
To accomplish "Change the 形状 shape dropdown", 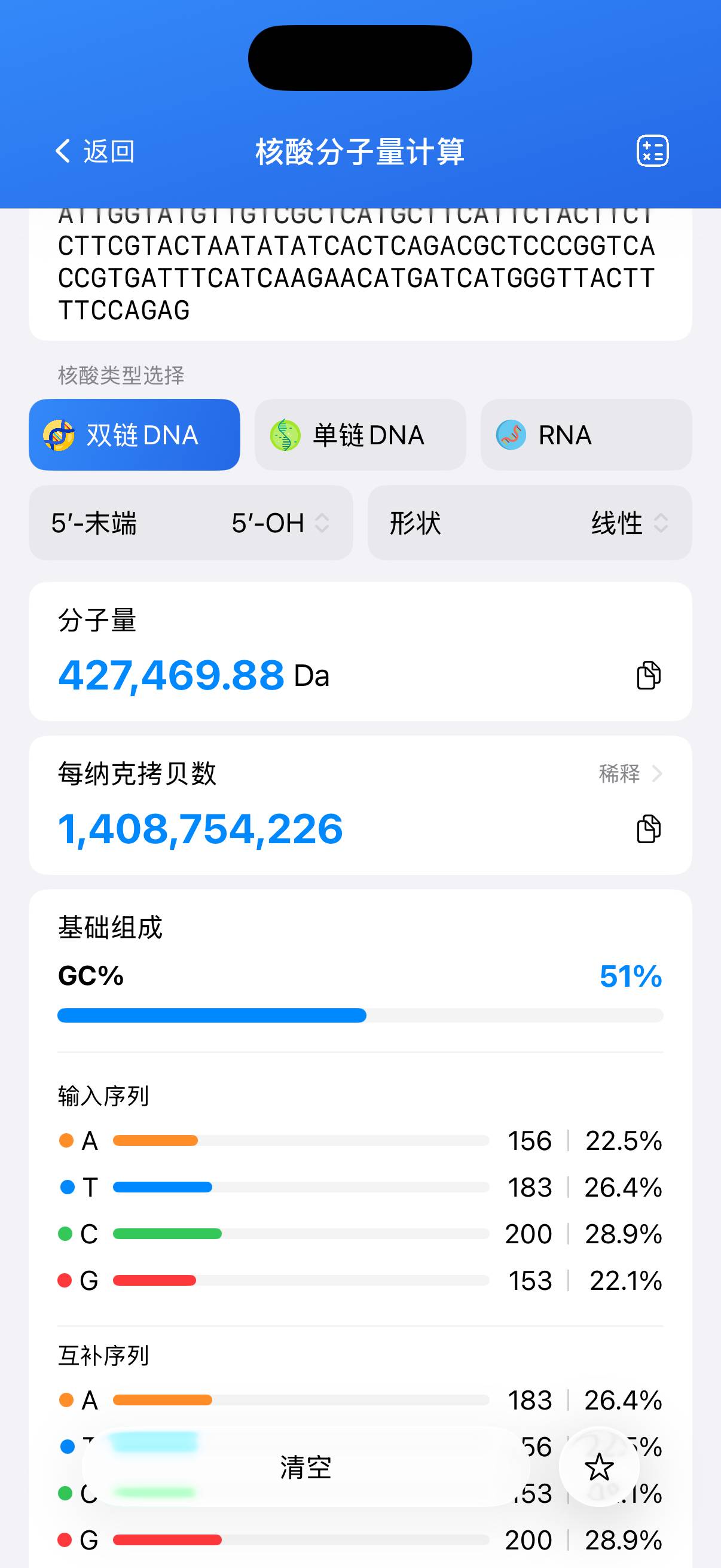I will click(529, 523).
